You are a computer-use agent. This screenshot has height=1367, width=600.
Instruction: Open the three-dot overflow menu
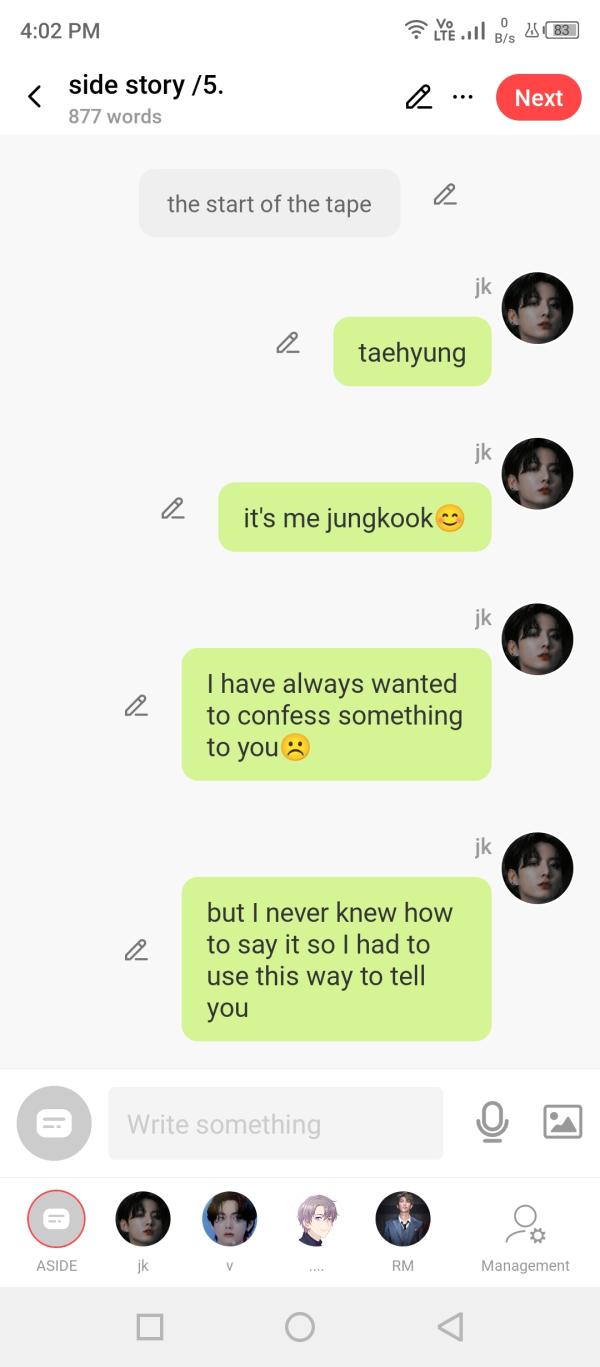pos(462,97)
